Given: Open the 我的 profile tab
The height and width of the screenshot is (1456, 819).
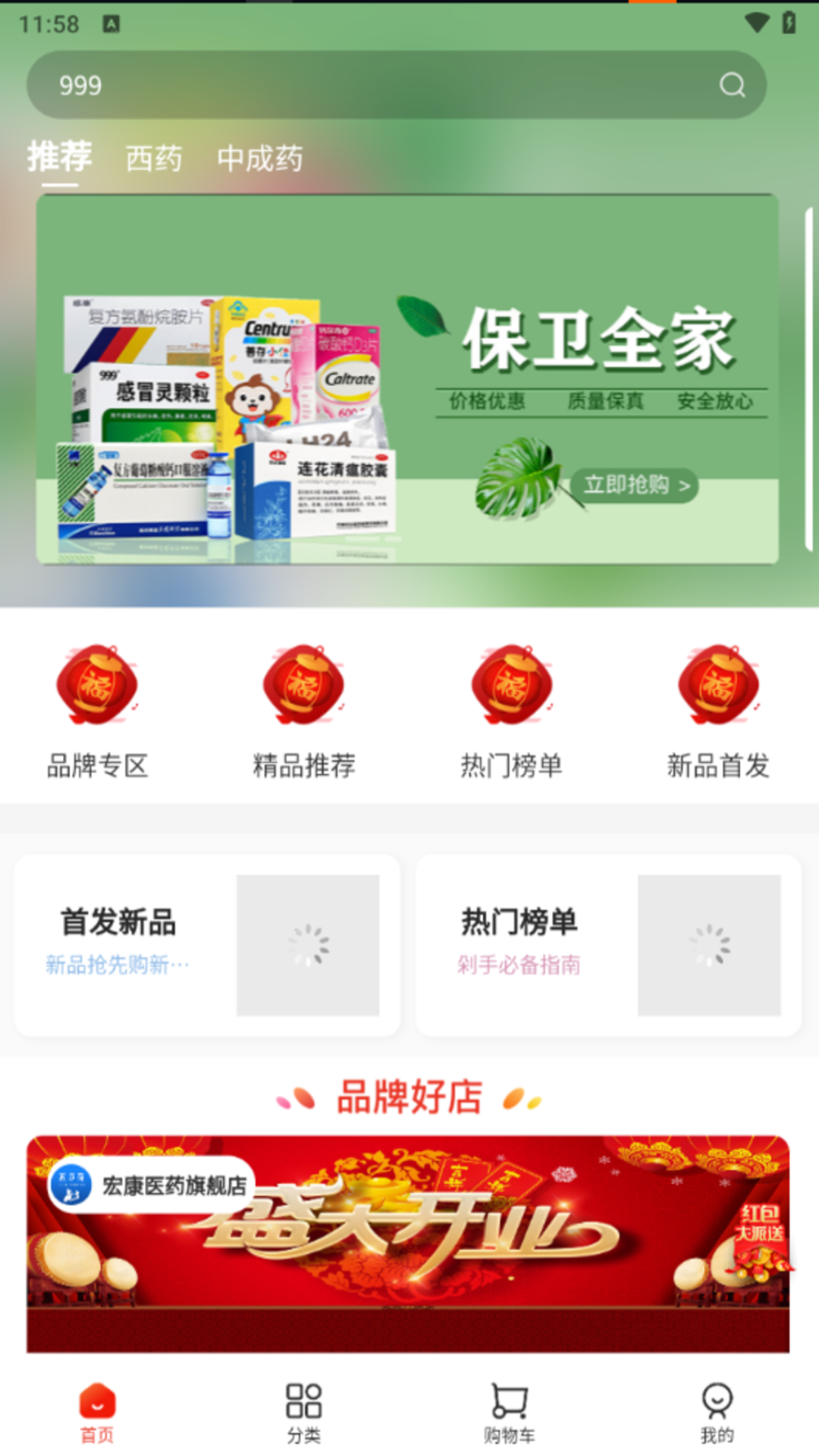Looking at the screenshot, I should coord(717,1412).
